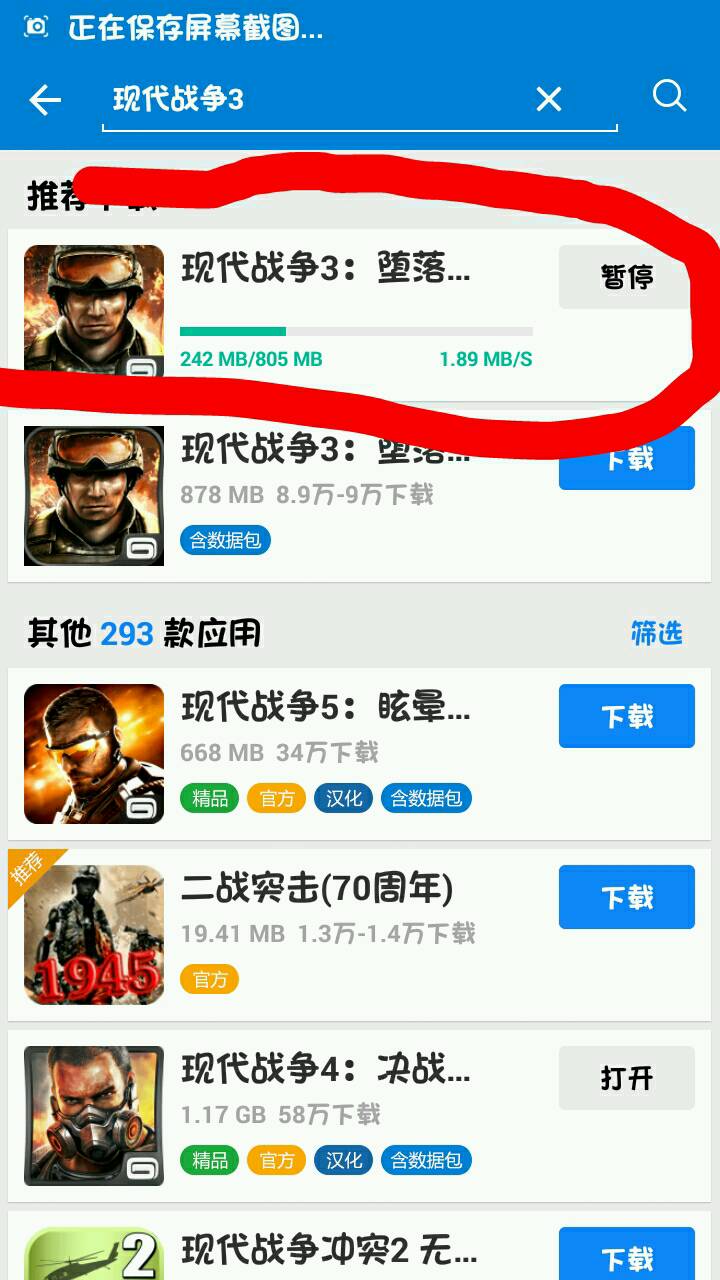Screen dimensions: 720x1280
Task: Pause the 现代战争3 download with 暂停
Action: [626, 277]
